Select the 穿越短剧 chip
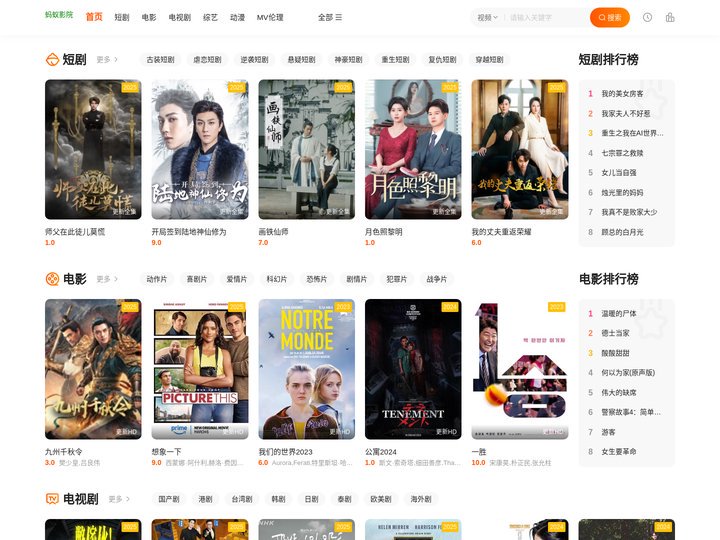The image size is (720, 540). [489, 60]
